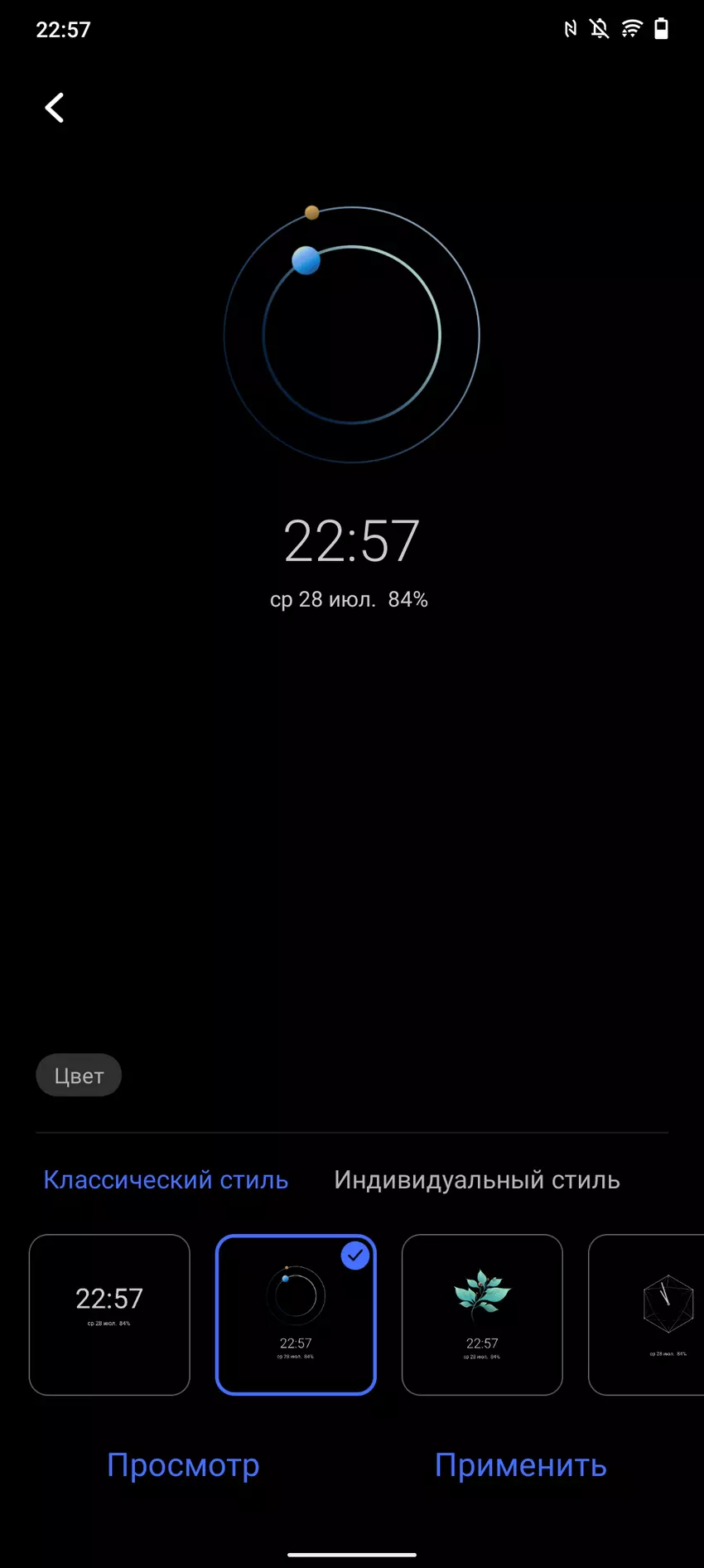Tap Применить to apply the style
The height and width of the screenshot is (1568, 704).
tap(520, 1465)
